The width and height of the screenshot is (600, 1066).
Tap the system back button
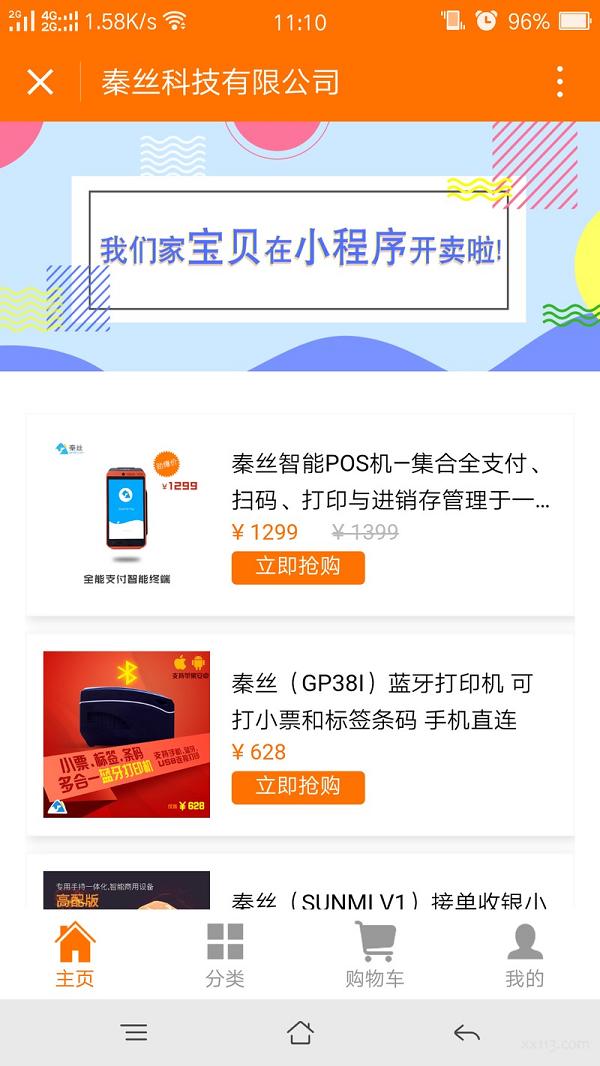(466, 1033)
